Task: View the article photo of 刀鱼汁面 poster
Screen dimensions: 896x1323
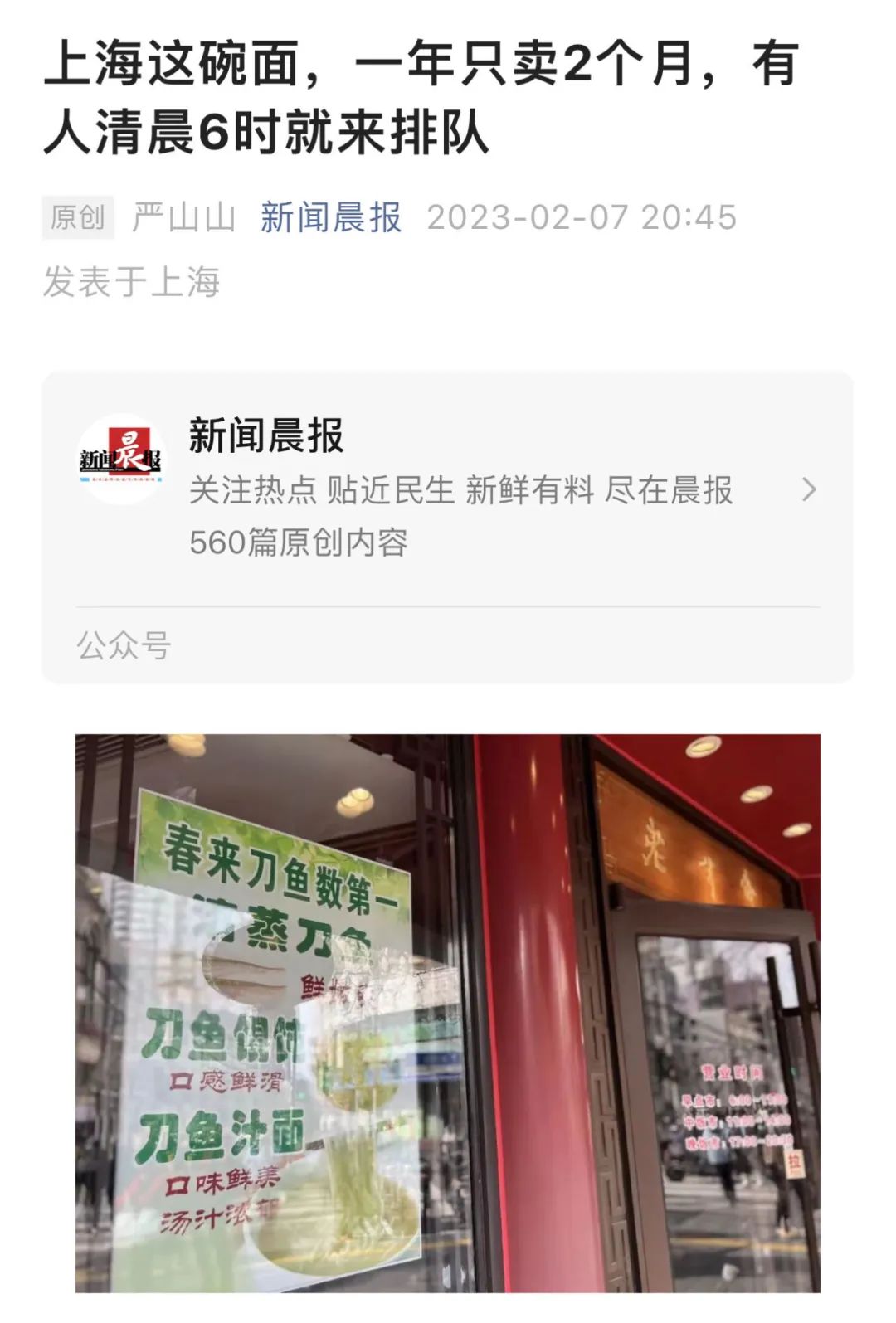Action: pyautogui.click(x=447, y=1012)
